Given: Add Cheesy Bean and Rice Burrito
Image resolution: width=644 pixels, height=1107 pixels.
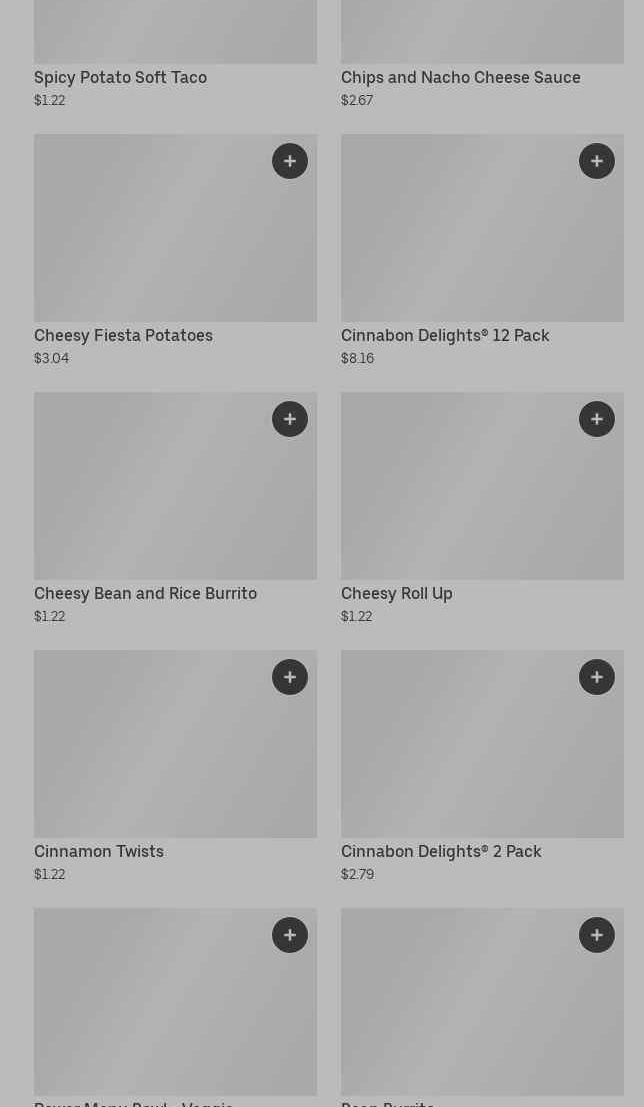Looking at the screenshot, I should pos(290,419).
